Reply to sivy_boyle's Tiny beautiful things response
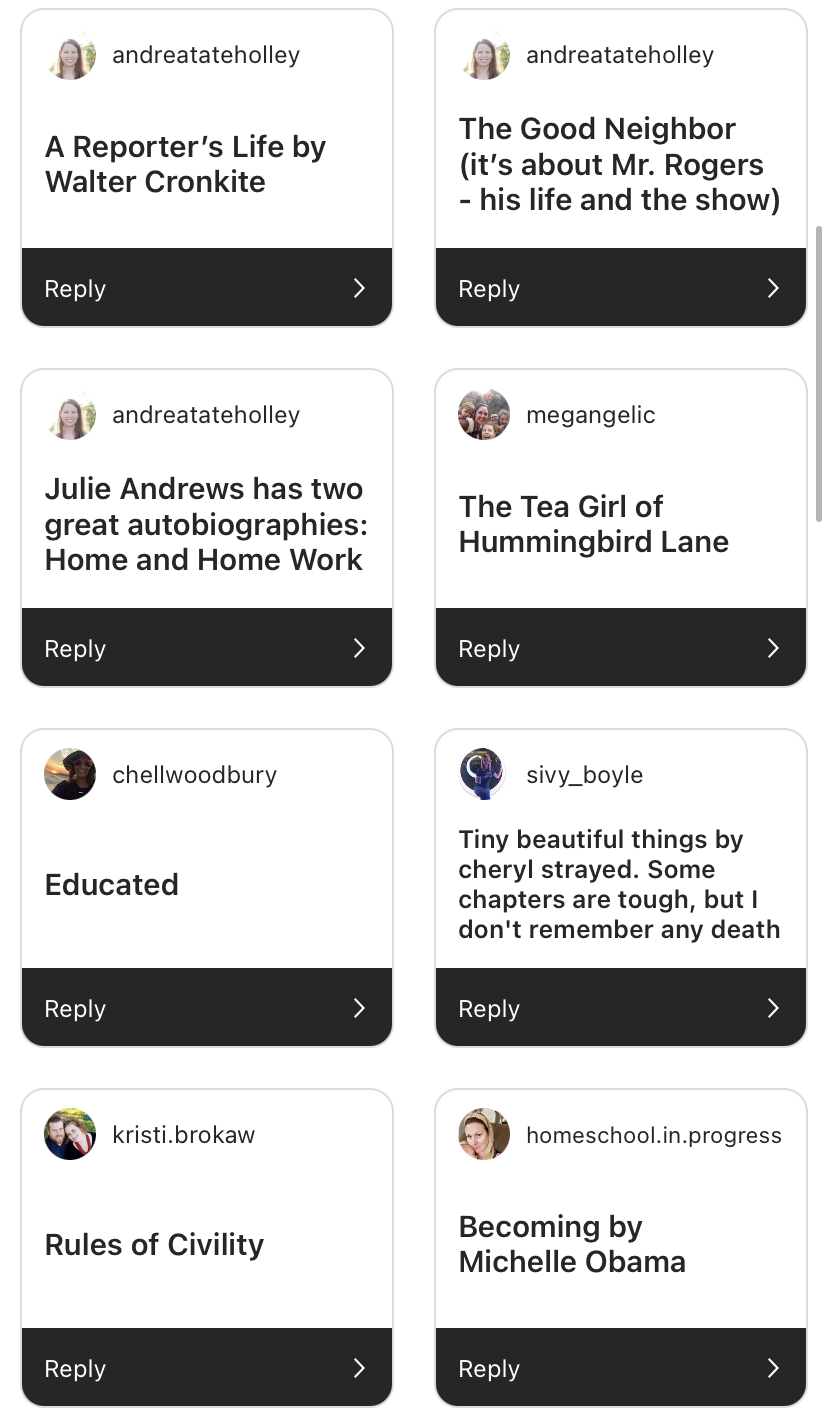This screenshot has height=1425, width=828. click(620, 1008)
